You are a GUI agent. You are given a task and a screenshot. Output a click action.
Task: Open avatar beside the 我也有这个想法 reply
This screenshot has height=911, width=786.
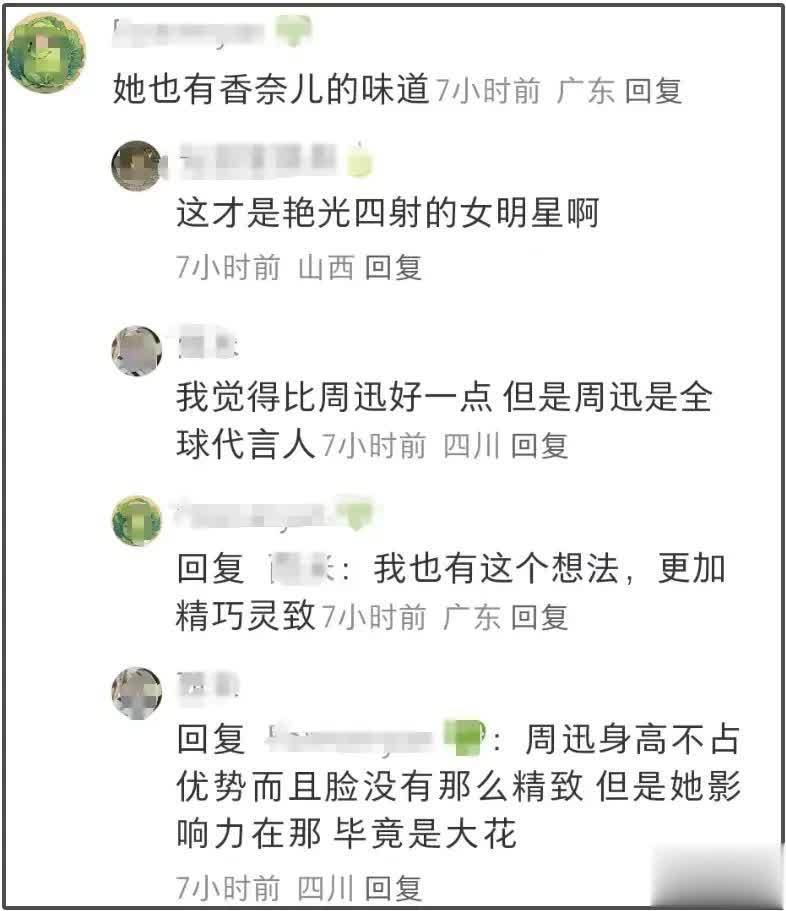click(x=136, y=521)
